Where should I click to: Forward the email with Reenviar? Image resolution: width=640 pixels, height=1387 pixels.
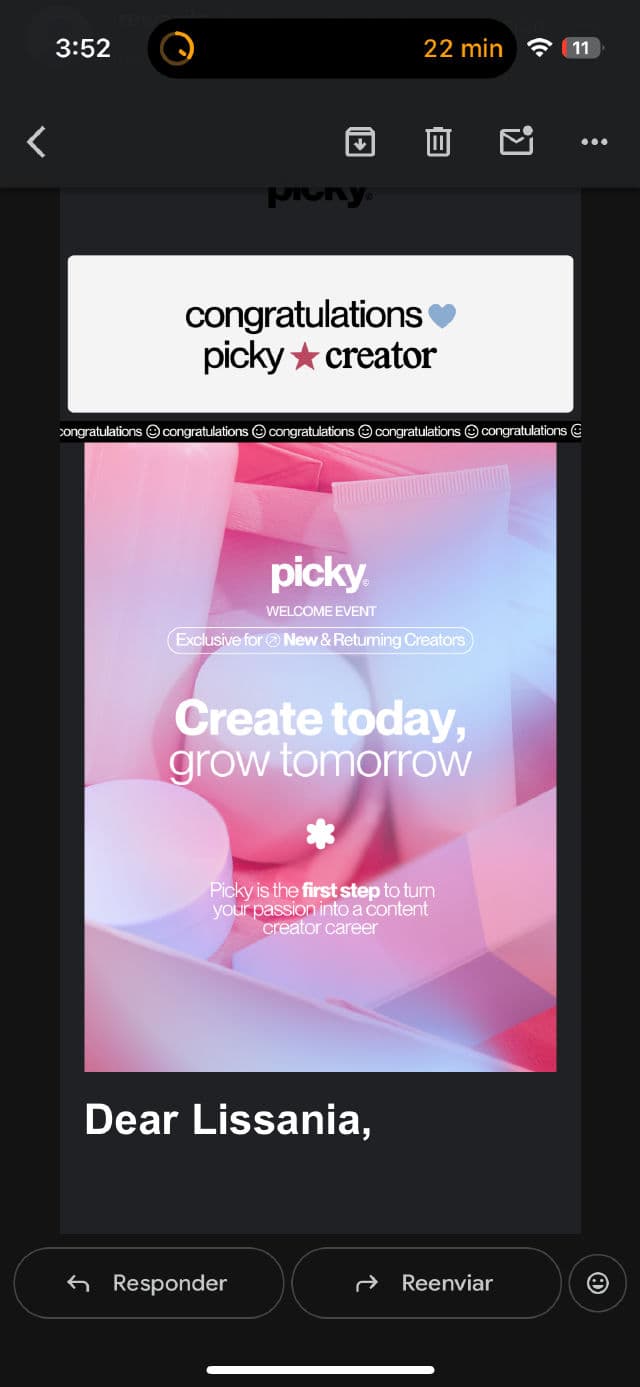[426, 1283]
